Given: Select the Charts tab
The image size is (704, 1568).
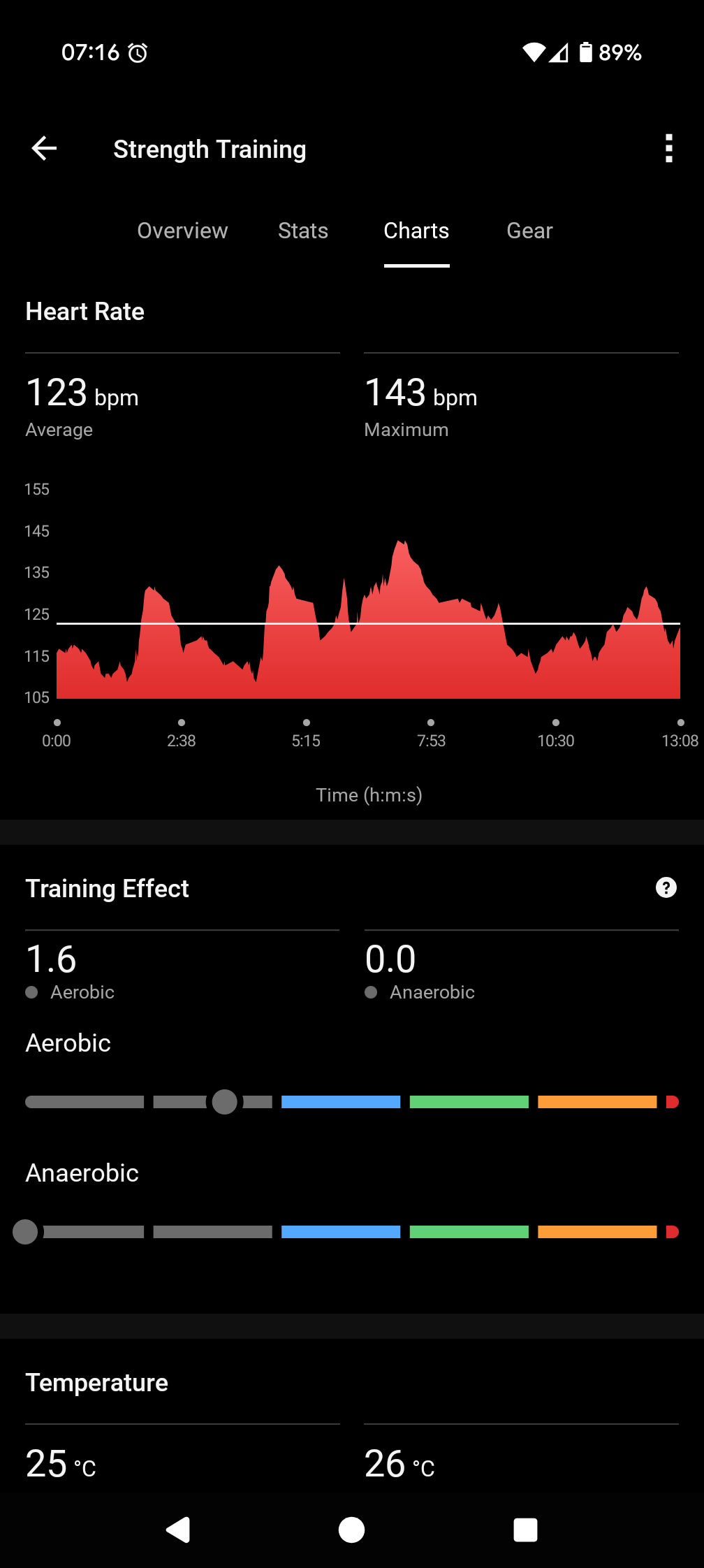Looking at the screenshot, I should 416,231.
